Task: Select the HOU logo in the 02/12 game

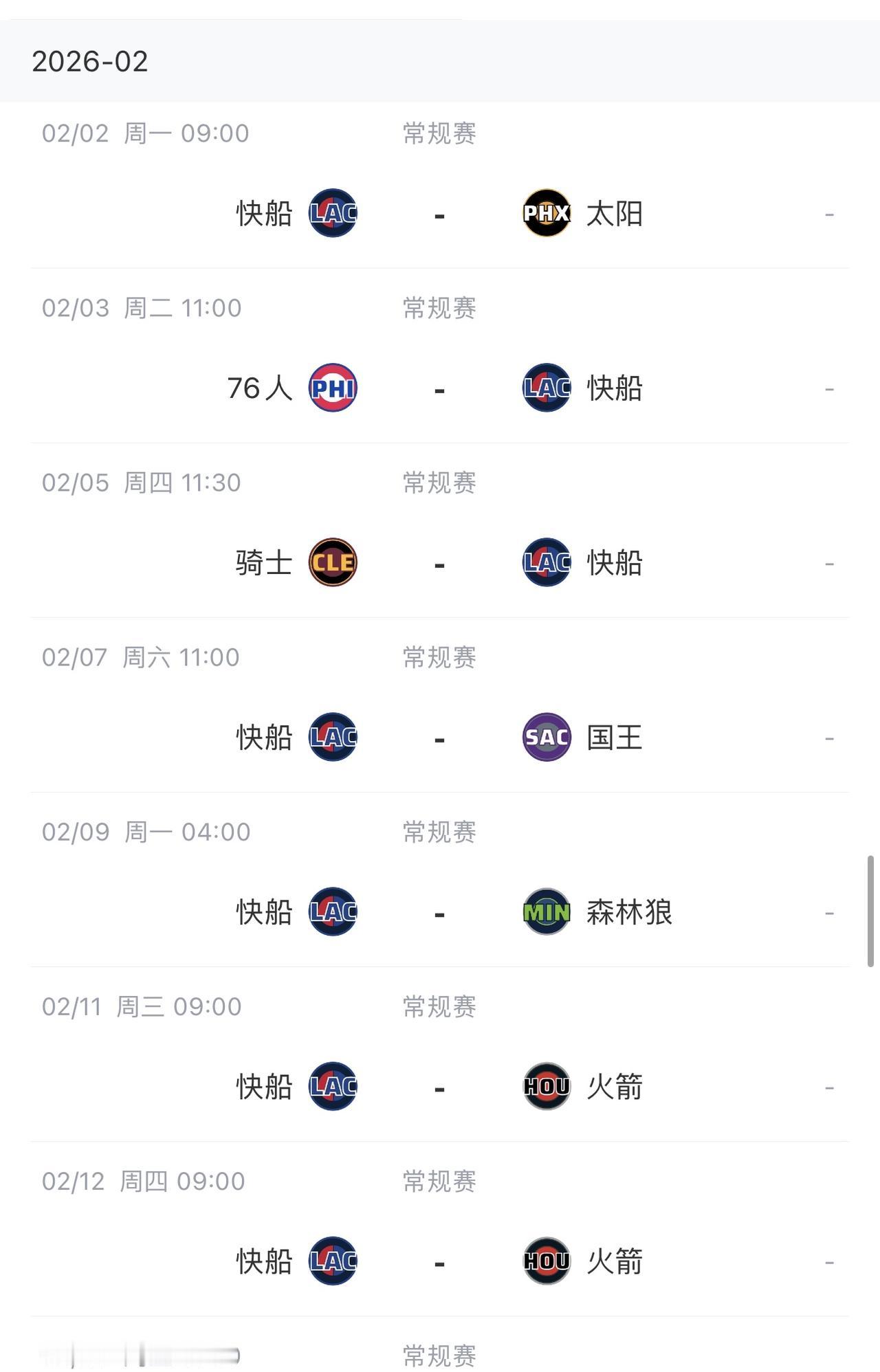Action: coord(547,1260)
